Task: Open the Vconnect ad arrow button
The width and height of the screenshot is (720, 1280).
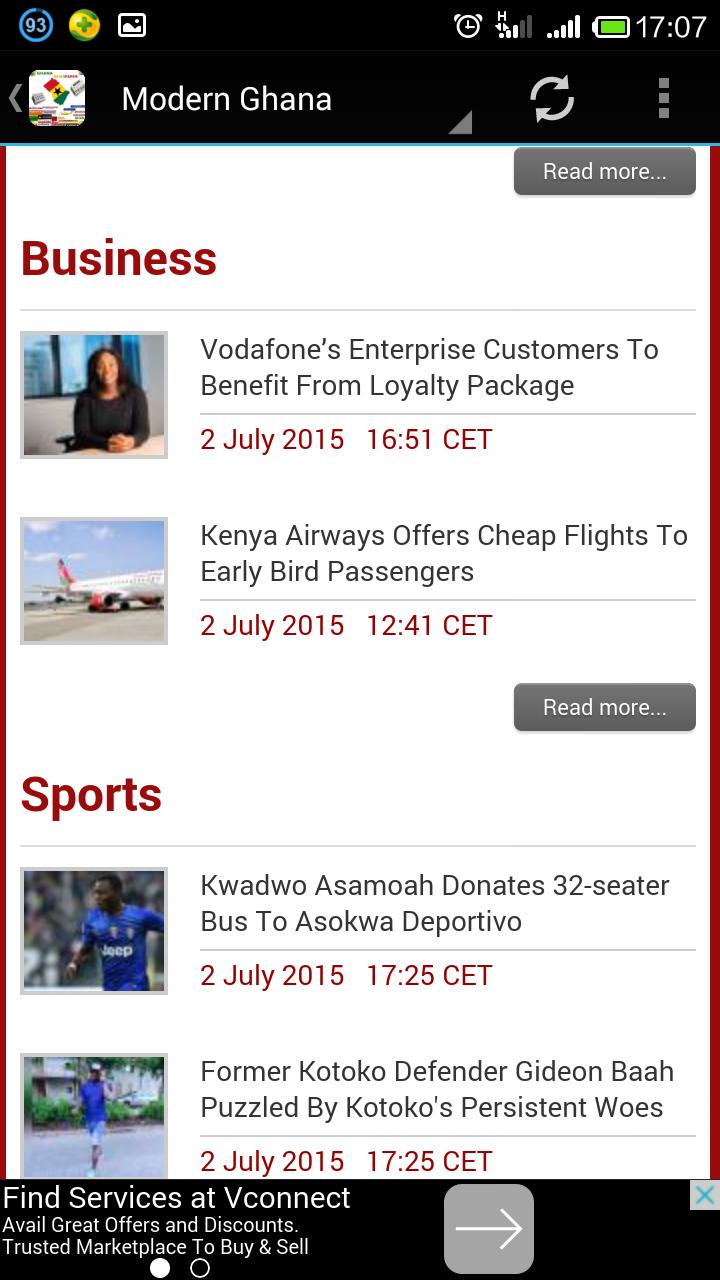Action: click(489, 1229)
